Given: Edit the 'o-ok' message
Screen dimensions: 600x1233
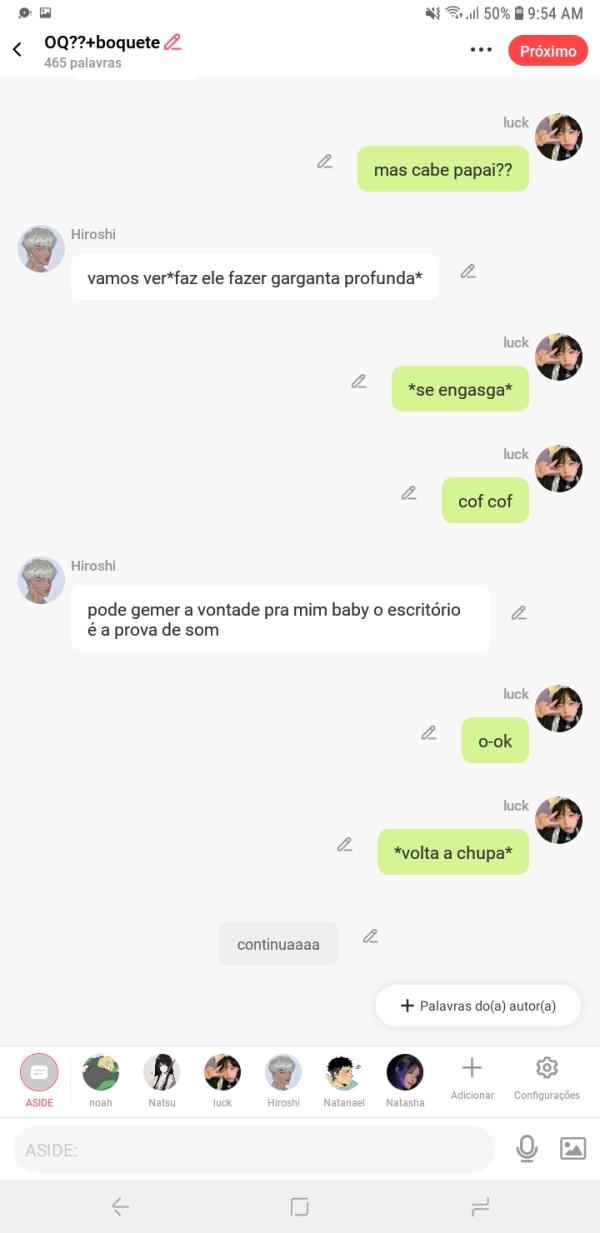Looking at the screenshot, I should point(428,732).
